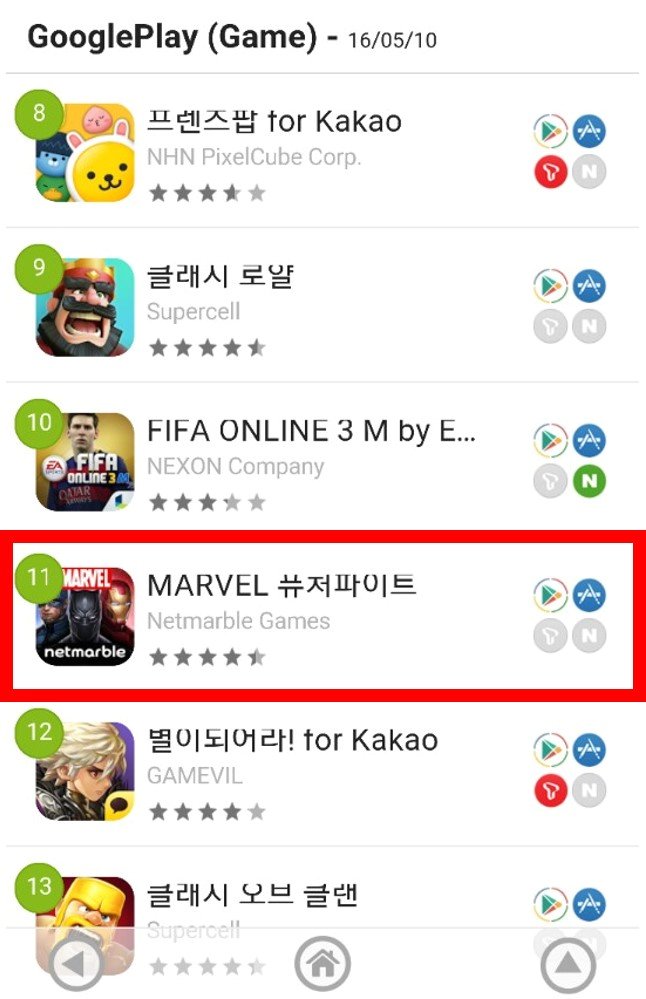Tap App Store icon for MARVEL 퓨처파이트
Image resolution: width=646 pixels, height=999 pixels.
pos(590,595)
